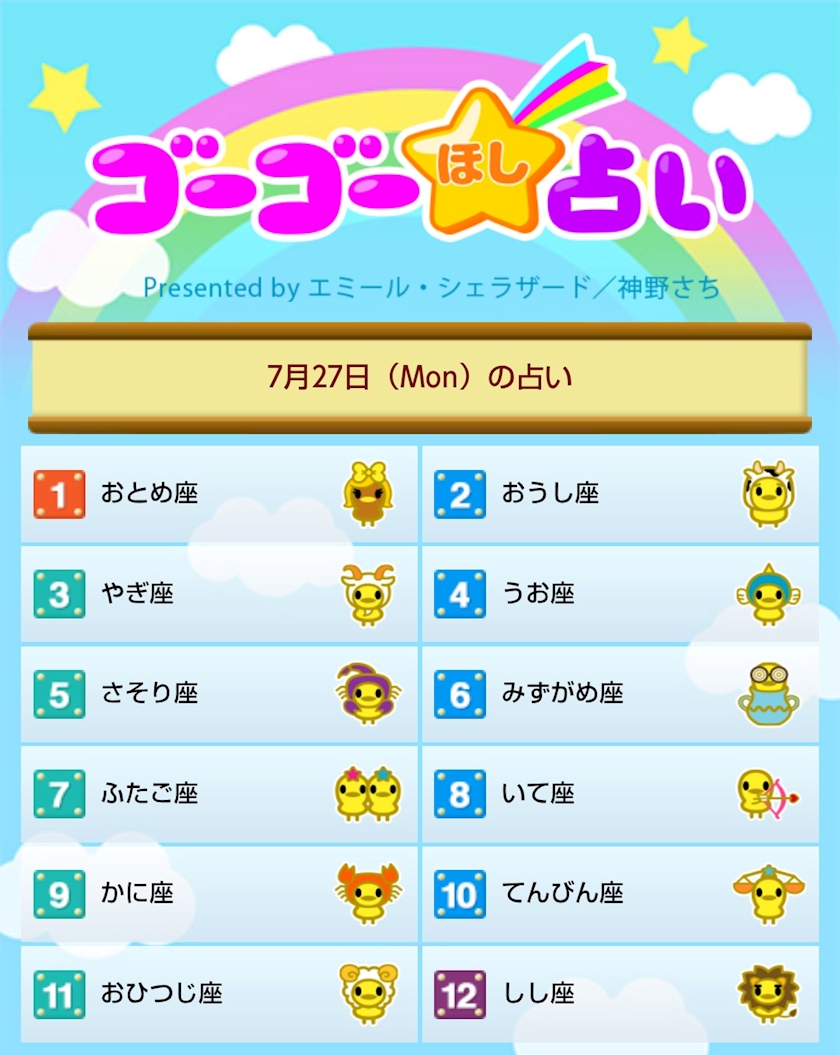840x1055 pixels.
Task: Select てんびん座 at rank 10
Action: pos(620,894)
